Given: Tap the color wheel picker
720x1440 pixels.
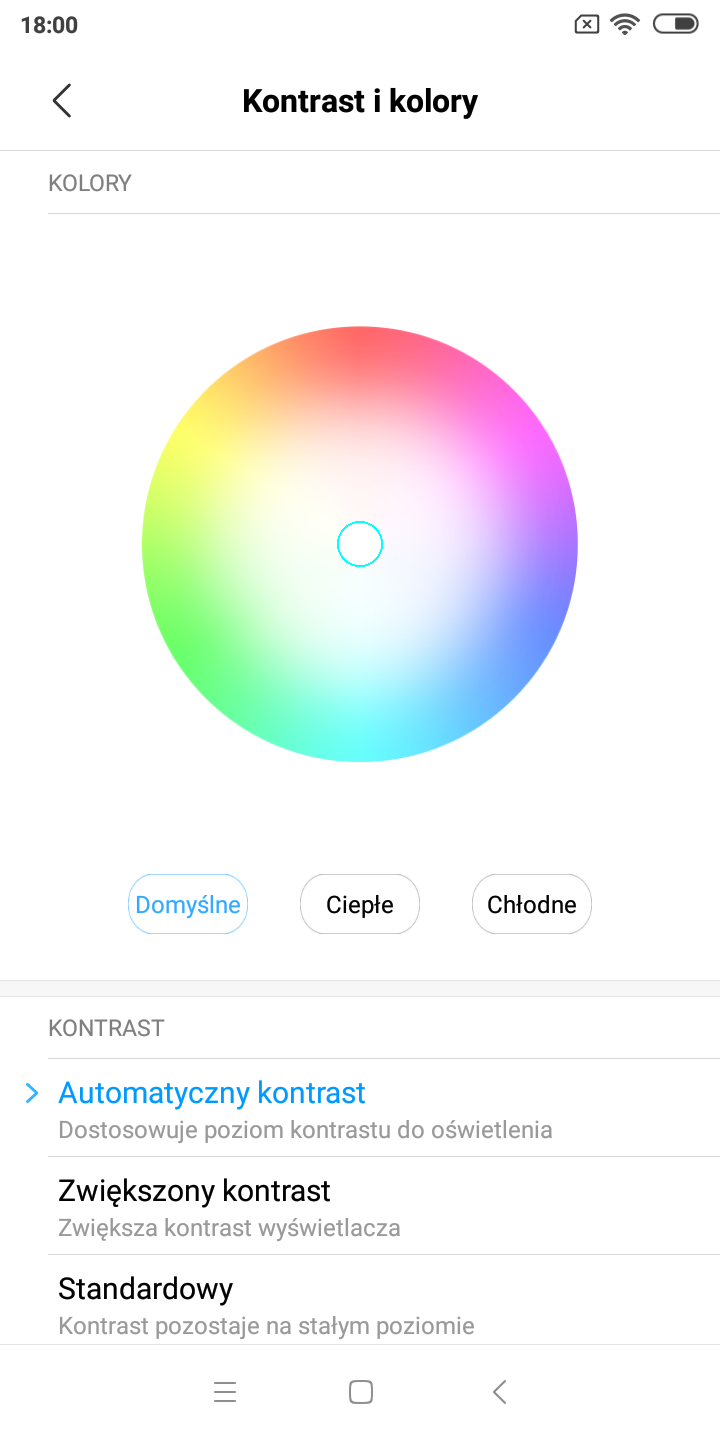Looking at the screenshot, I should click(360, 544).
